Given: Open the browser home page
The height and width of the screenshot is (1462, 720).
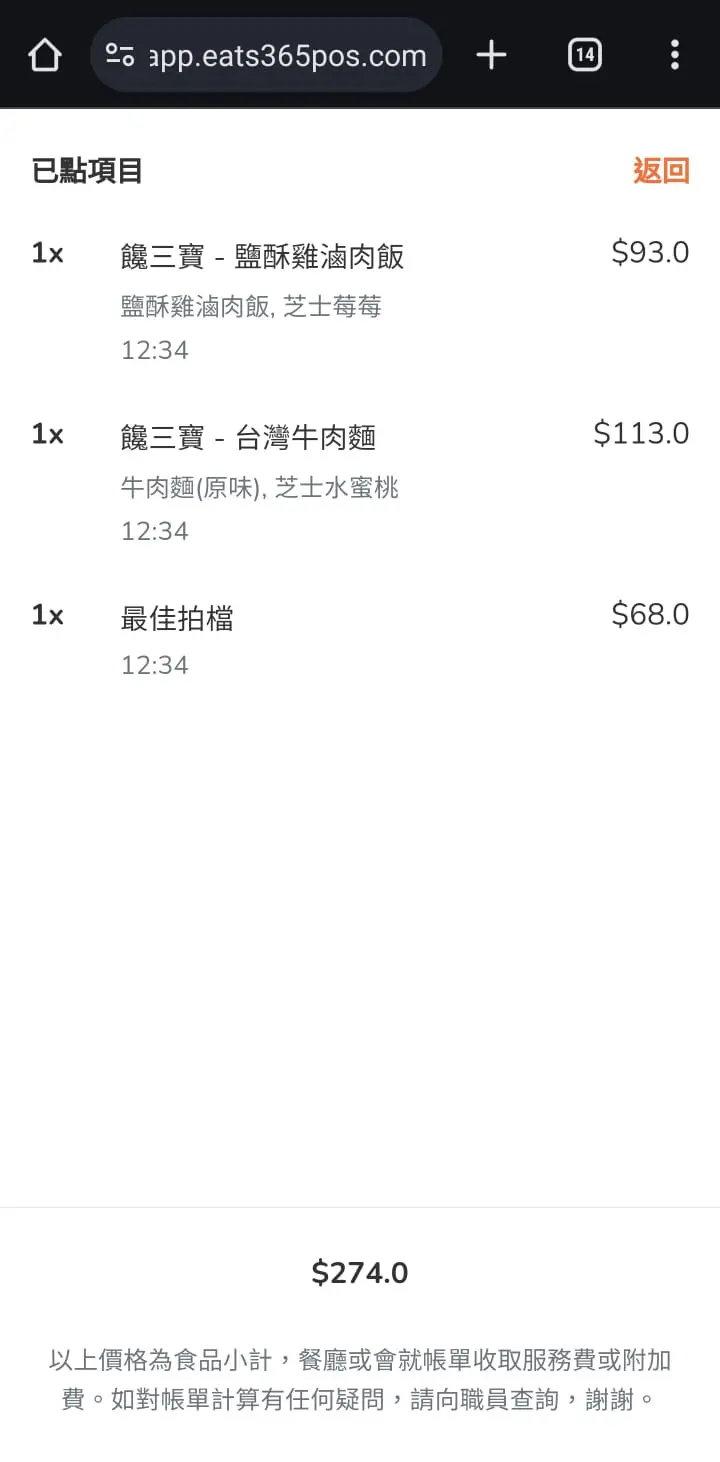Looking at the screenshot, I should click(45, 55).
